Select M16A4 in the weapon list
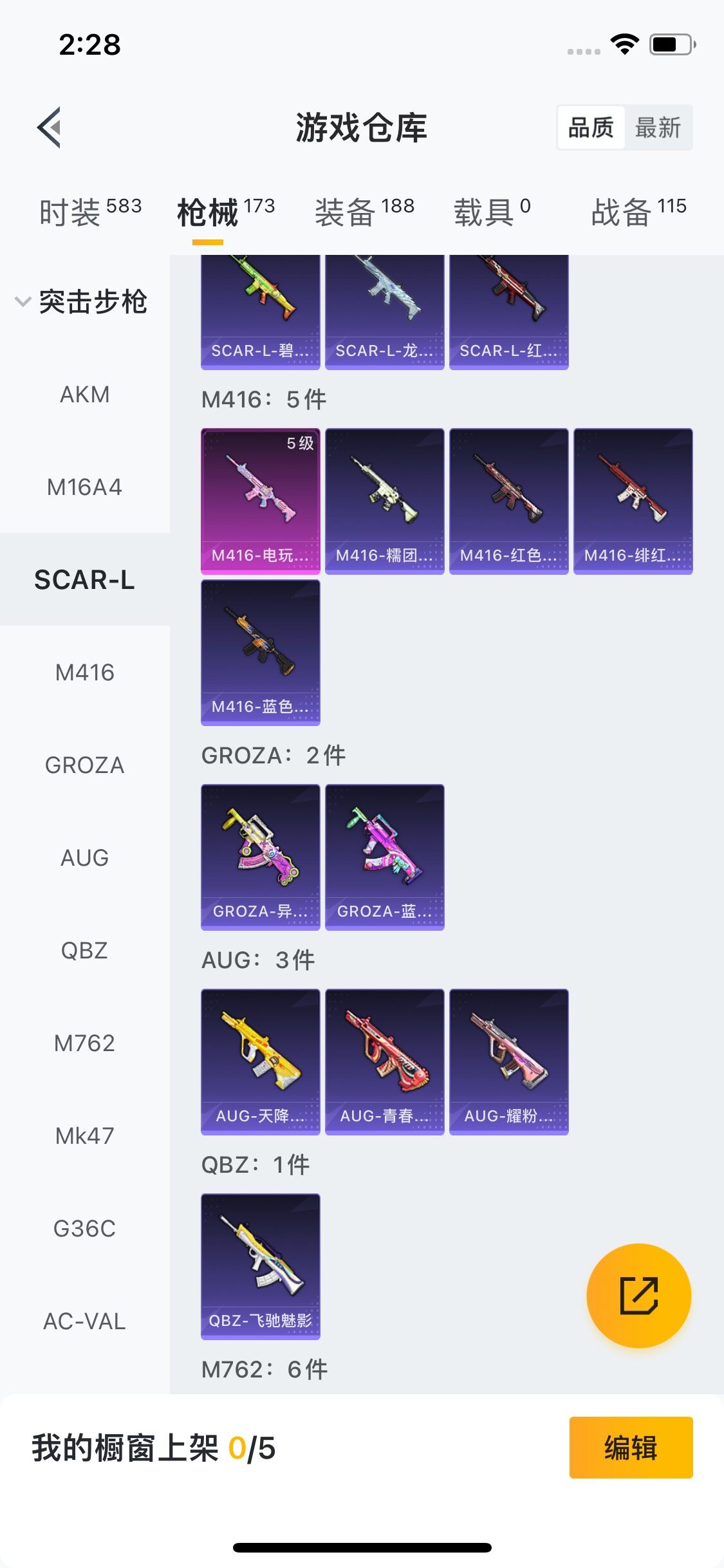The width and height of the screenshot is (724, 1568). (84, 487)
